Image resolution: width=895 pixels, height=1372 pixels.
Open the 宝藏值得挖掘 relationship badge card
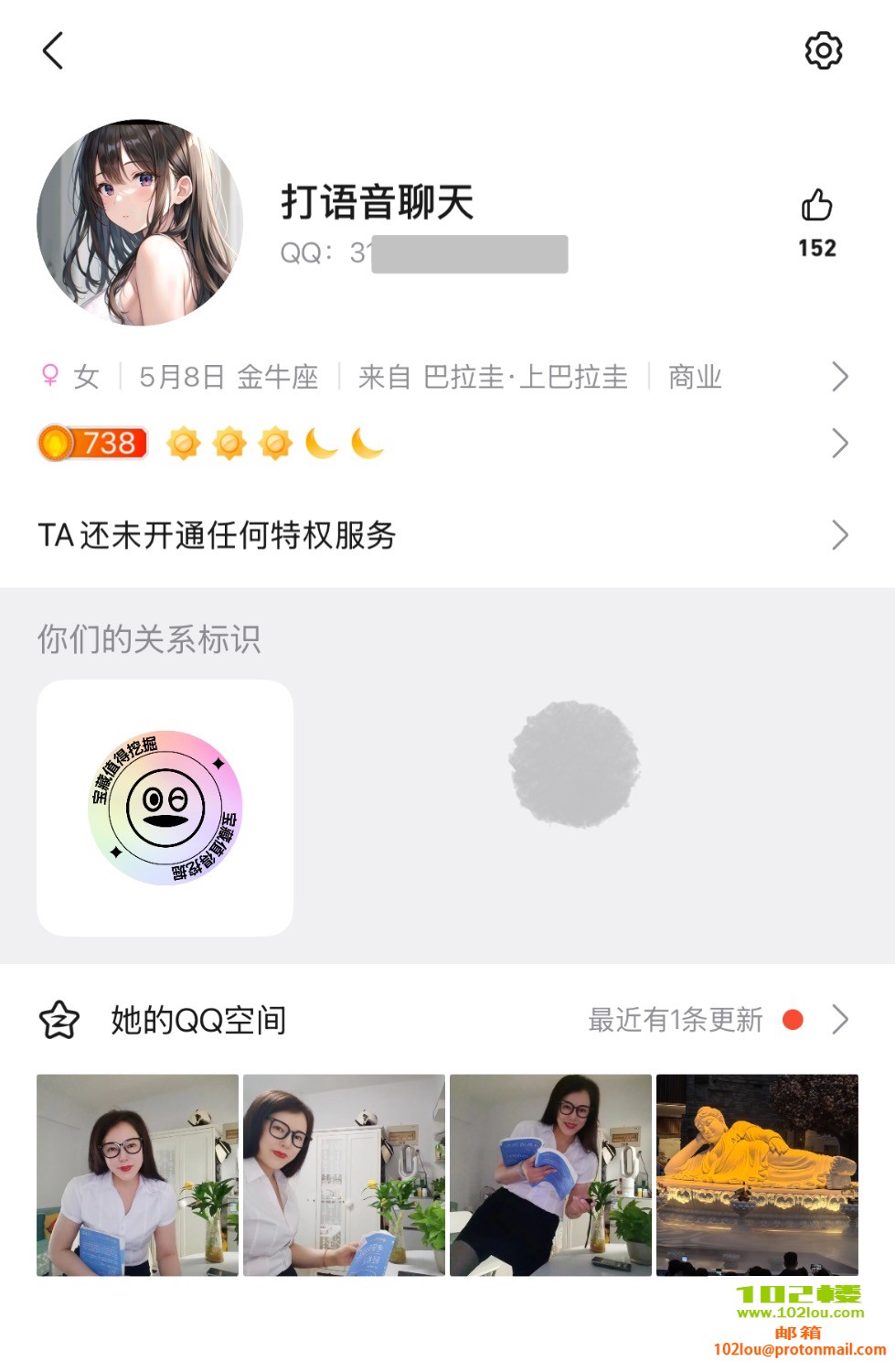pos(165,808)
